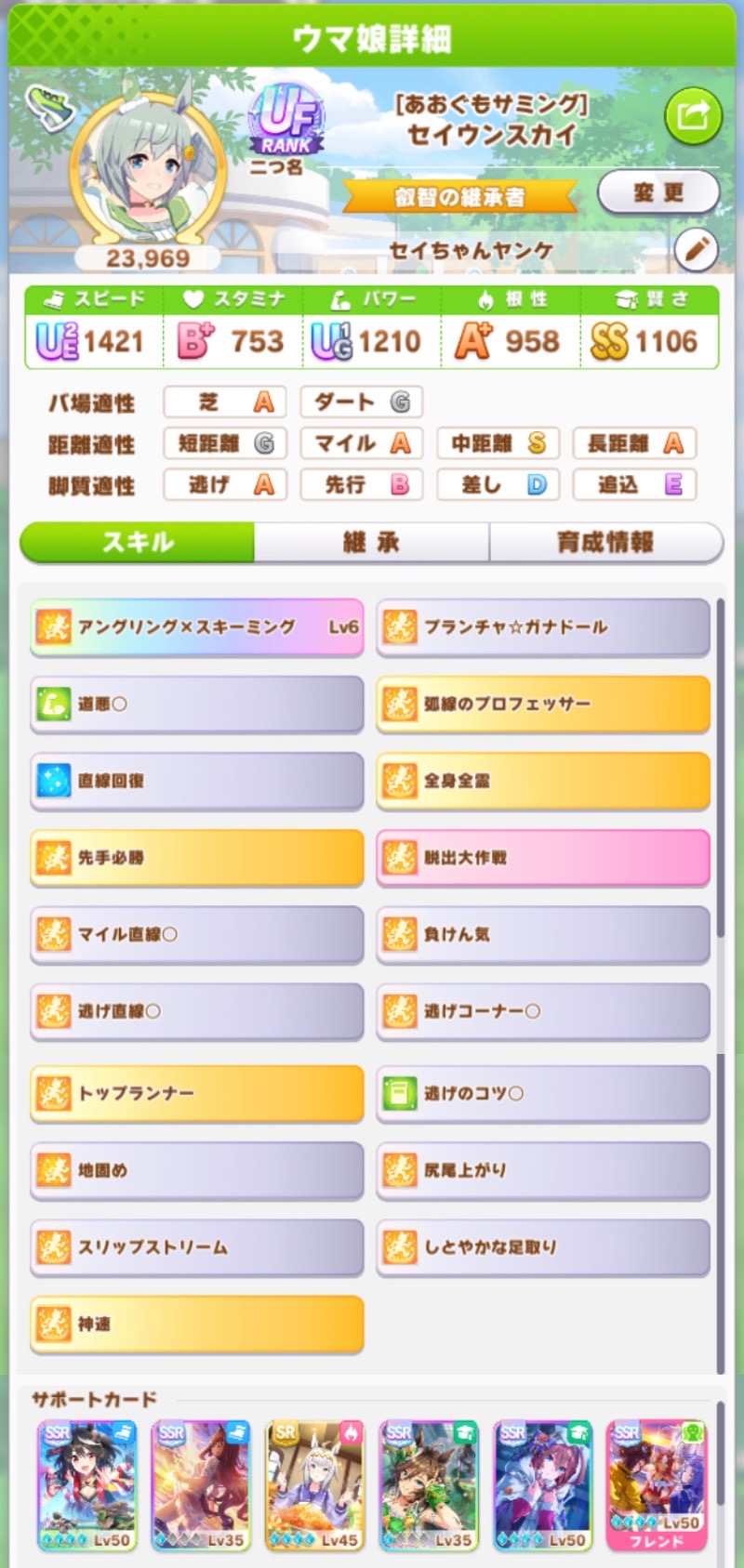Tap the green share icon
Viewport: 744px width, 1568px height.
[693, 115]
